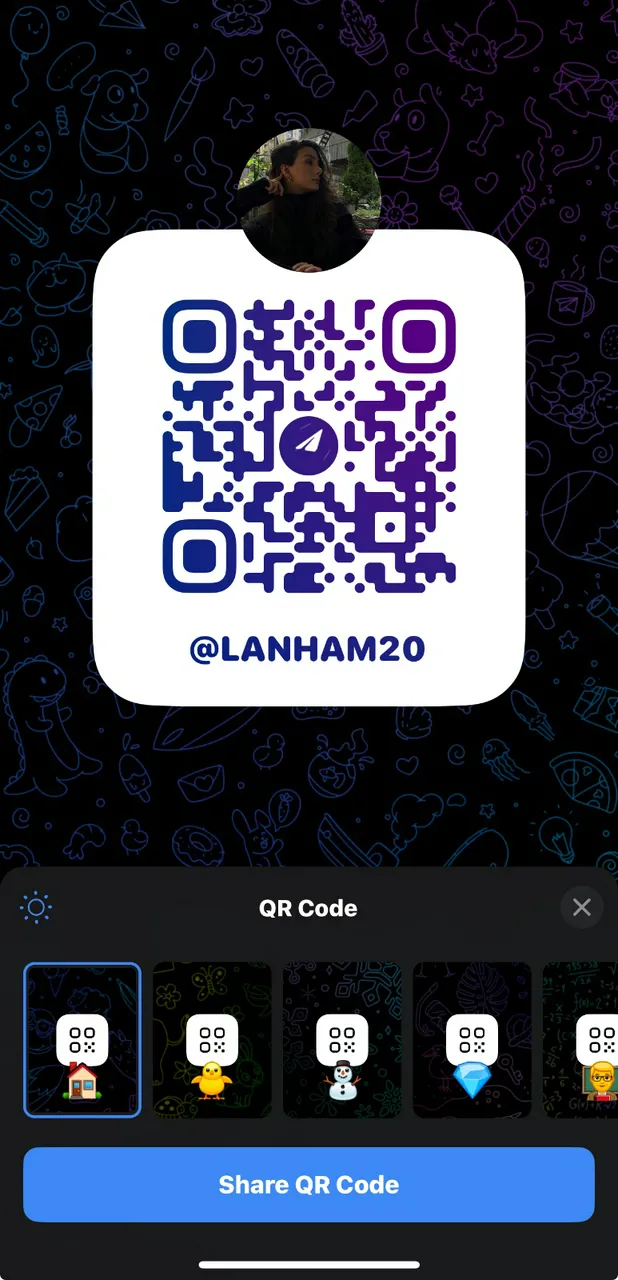The width and height of the screenshot is (618, 1280).
Task: Pick the snowman QR theme
Action: pyautogui.click(x=342, y=1040)
